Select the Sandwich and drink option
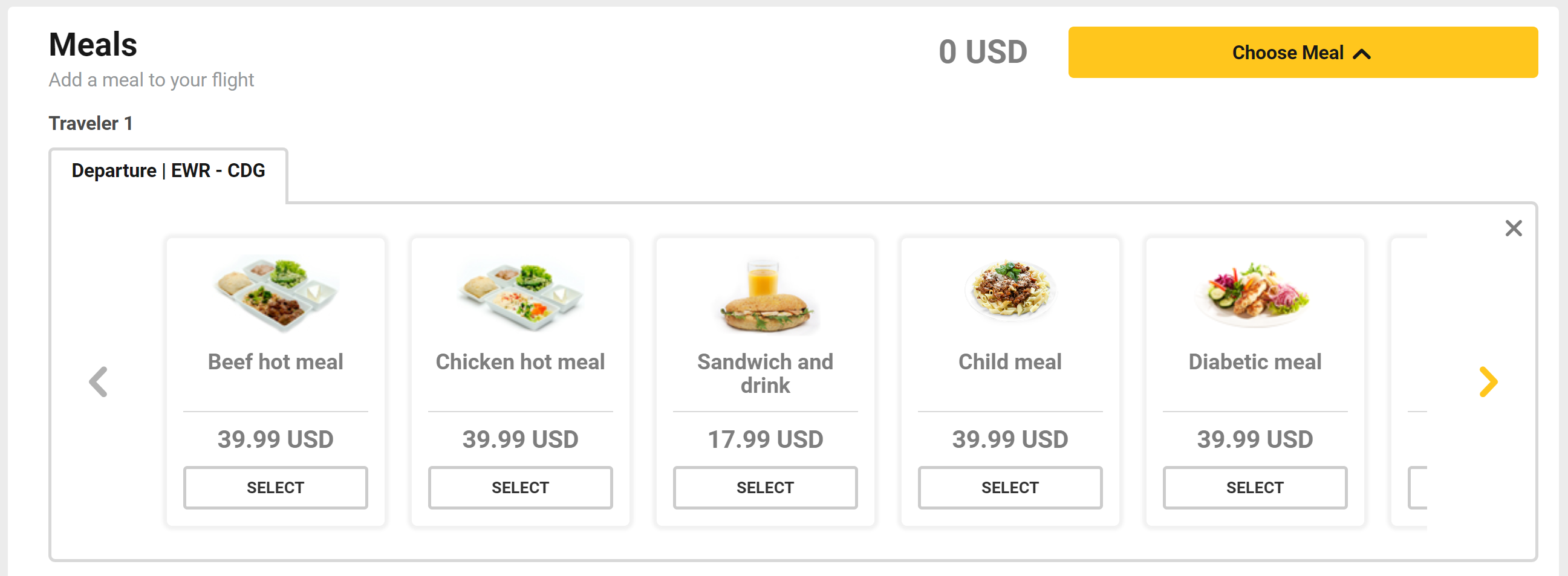1568x576 pixels. click(764, 487)
